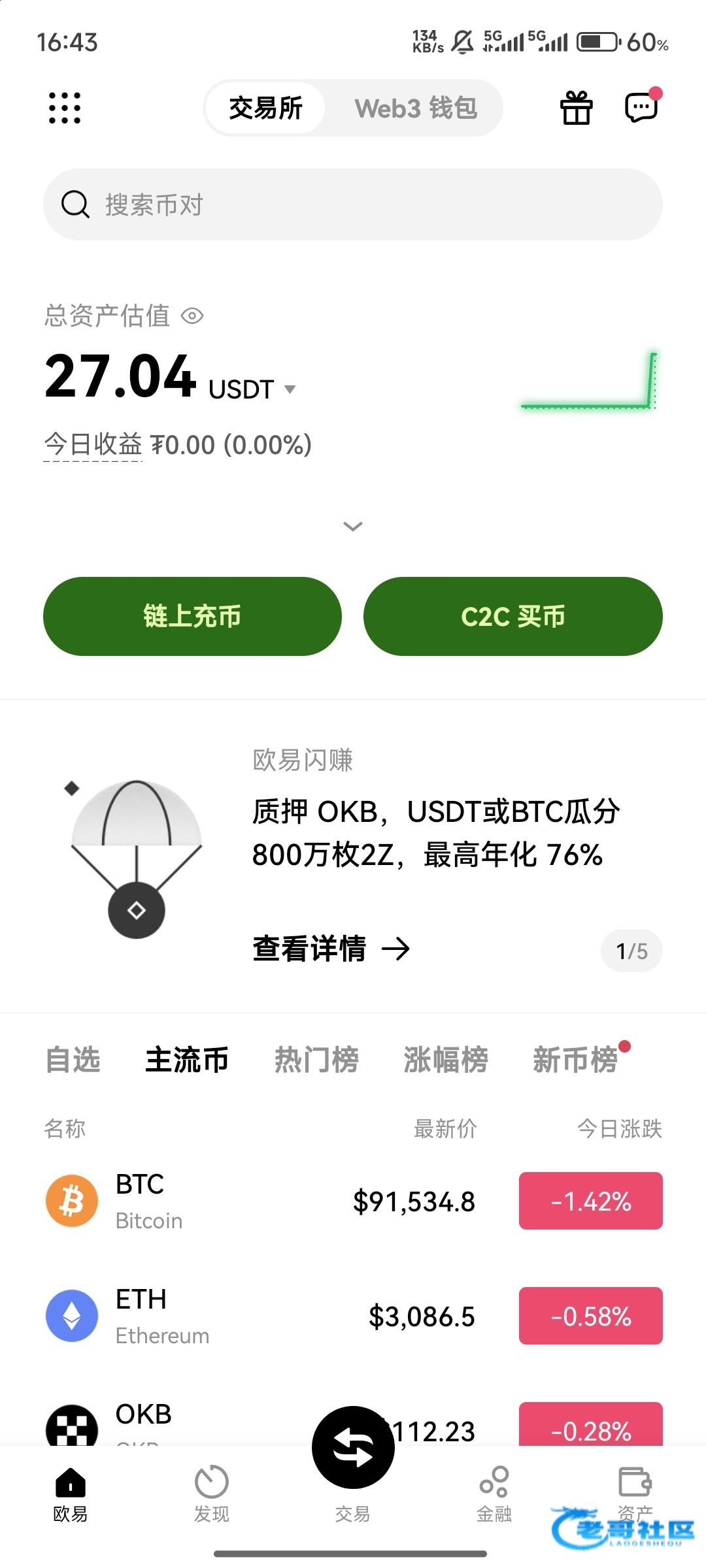Tap the 搜索币对 search box

pyautogui.click(x=353, y=204)
